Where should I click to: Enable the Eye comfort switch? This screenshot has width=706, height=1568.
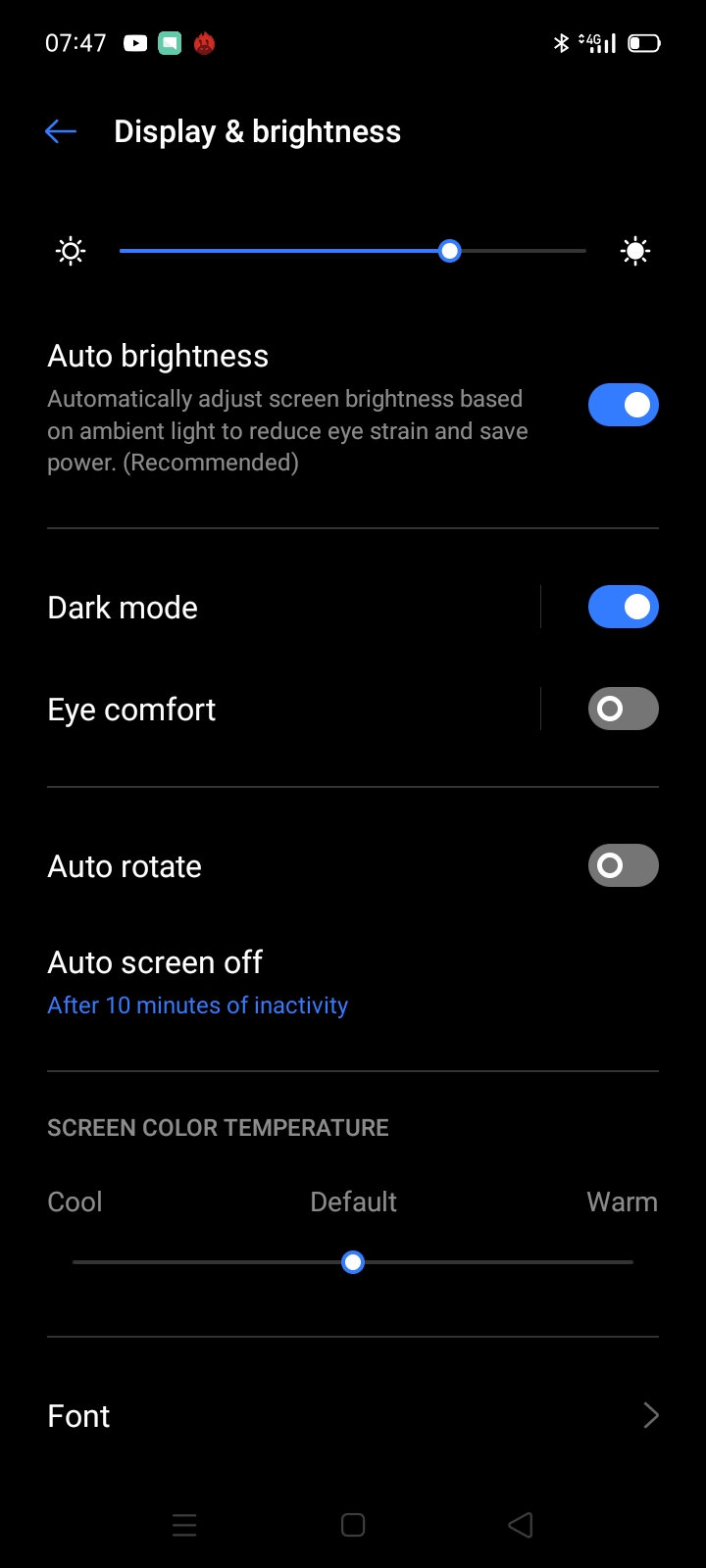pyautogui.click(x=623, y=709)
